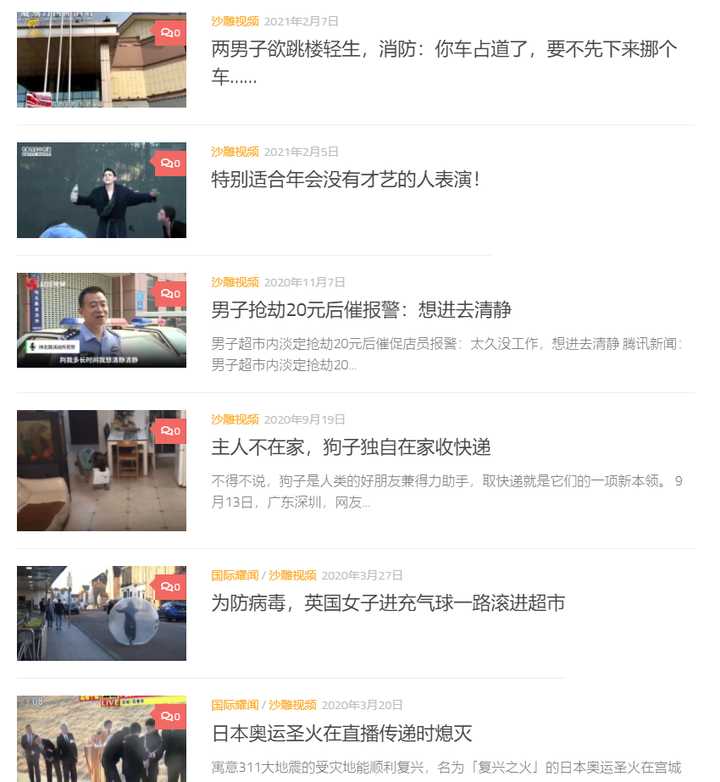This screenshot has height=782, width=720.
Task: Click the 沙雕视频 label on the robbery article
Action: pyautogui.click(x=236, y=281)
